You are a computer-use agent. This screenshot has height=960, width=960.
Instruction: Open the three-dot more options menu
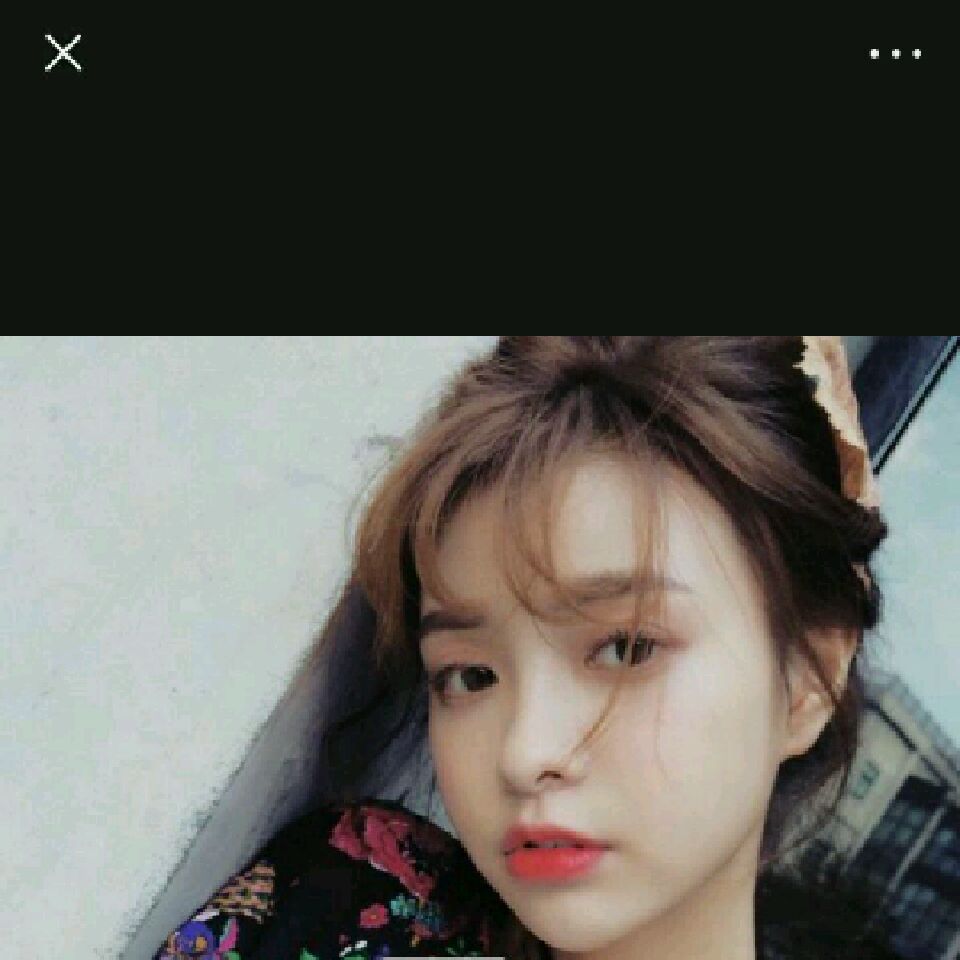[x=895, y=54]
